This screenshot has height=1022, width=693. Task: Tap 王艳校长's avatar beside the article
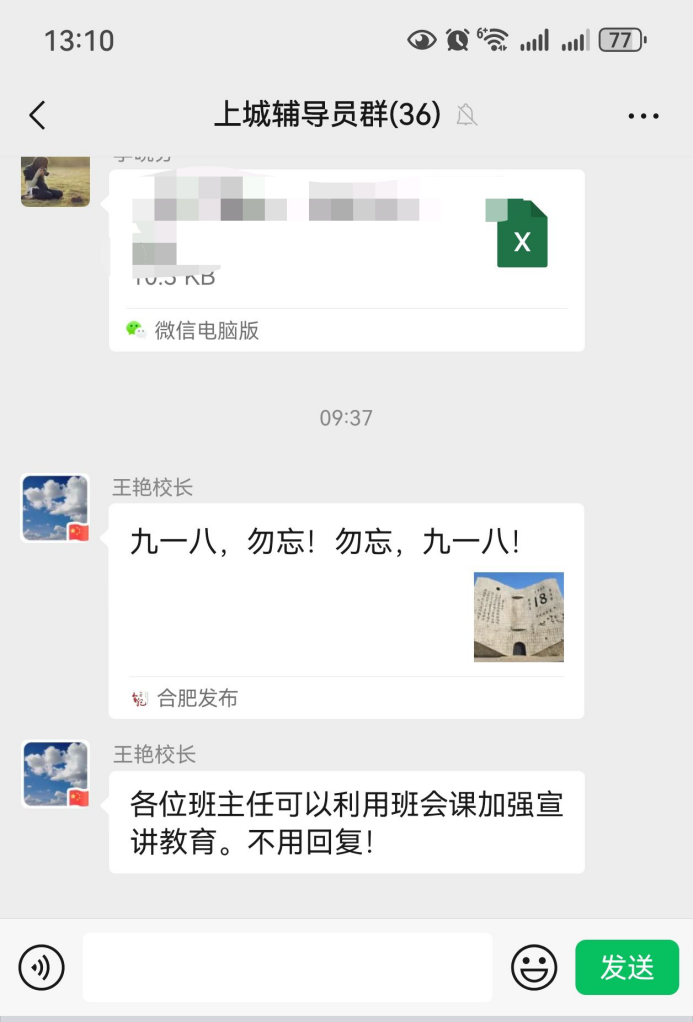click(x=55, y=508)
